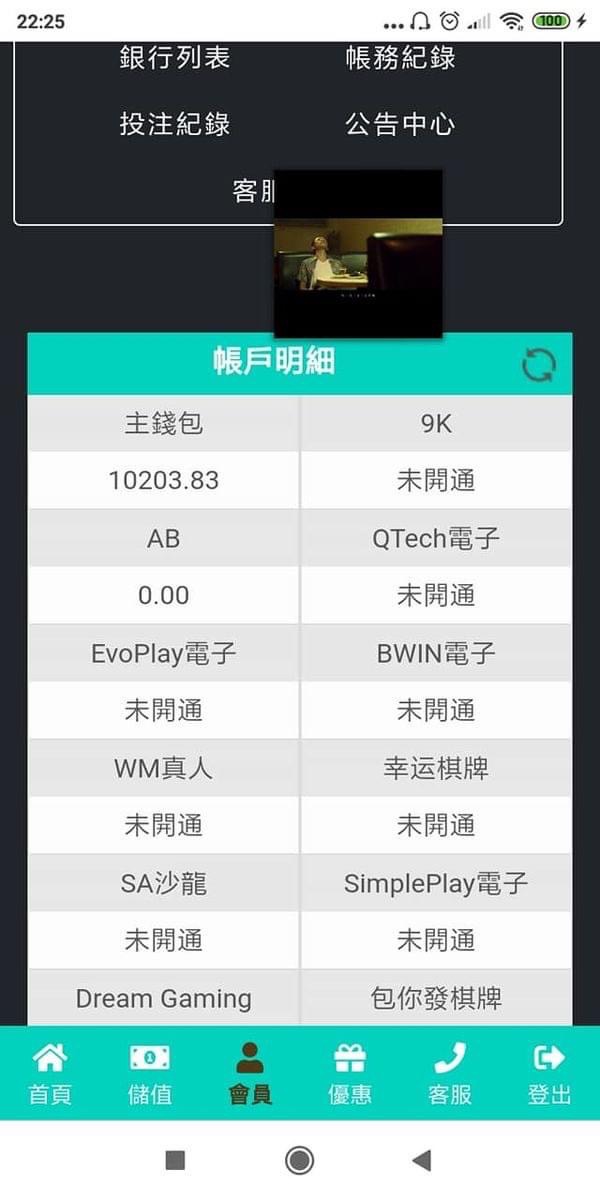Contact 客服 from the bottom bar
Image resolution: width=600 pixels, height=1200 pixels.
pyautogui.click(x=450, y=1074)
